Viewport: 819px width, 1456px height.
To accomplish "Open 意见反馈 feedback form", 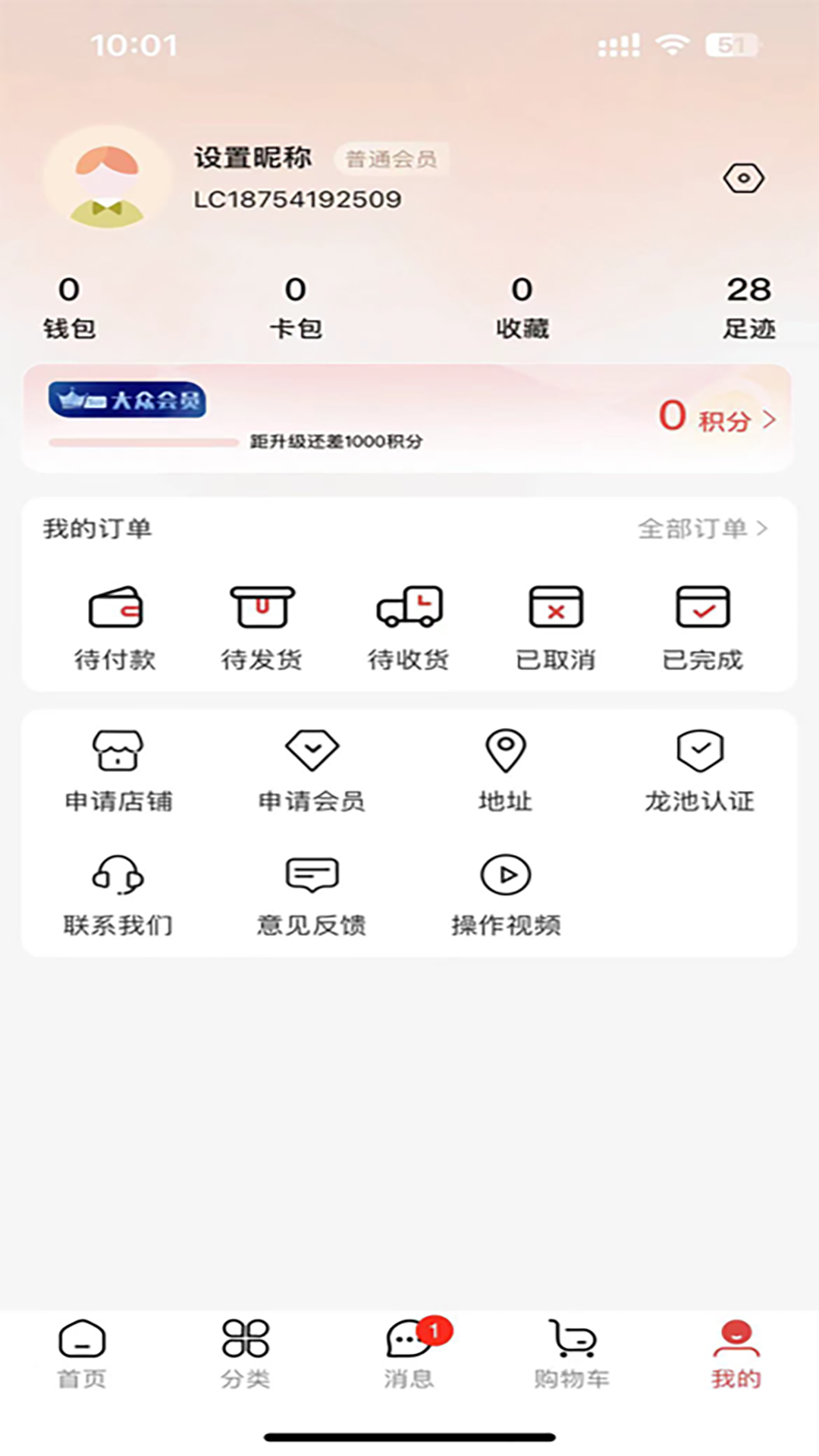I will (312, 895).
